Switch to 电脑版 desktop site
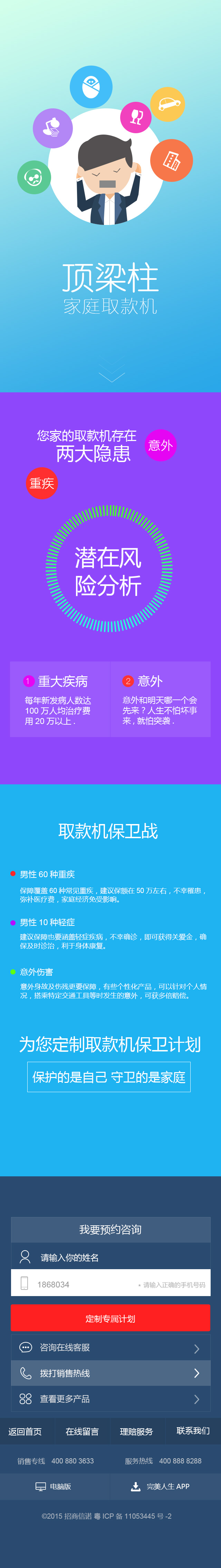The height and width of the screenshot is (1568, 221). point(54,1486)
